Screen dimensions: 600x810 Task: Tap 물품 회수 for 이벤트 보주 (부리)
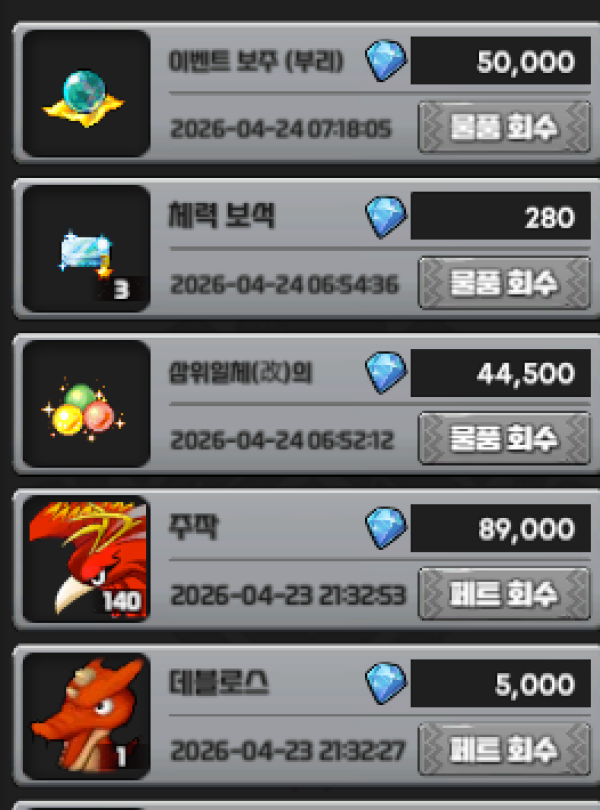(502, 129)
